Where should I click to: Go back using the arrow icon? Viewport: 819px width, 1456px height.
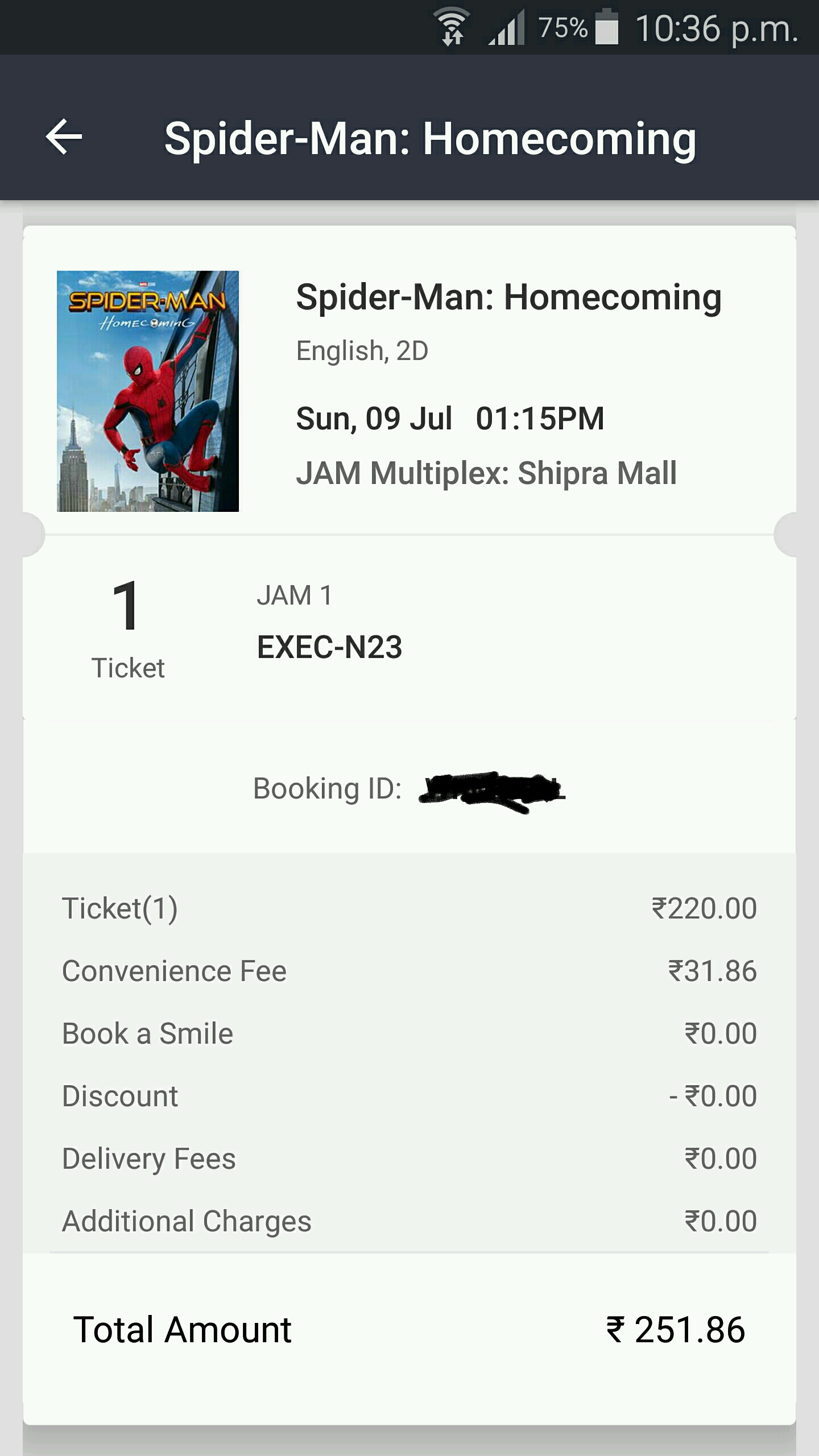pos(64,137)
